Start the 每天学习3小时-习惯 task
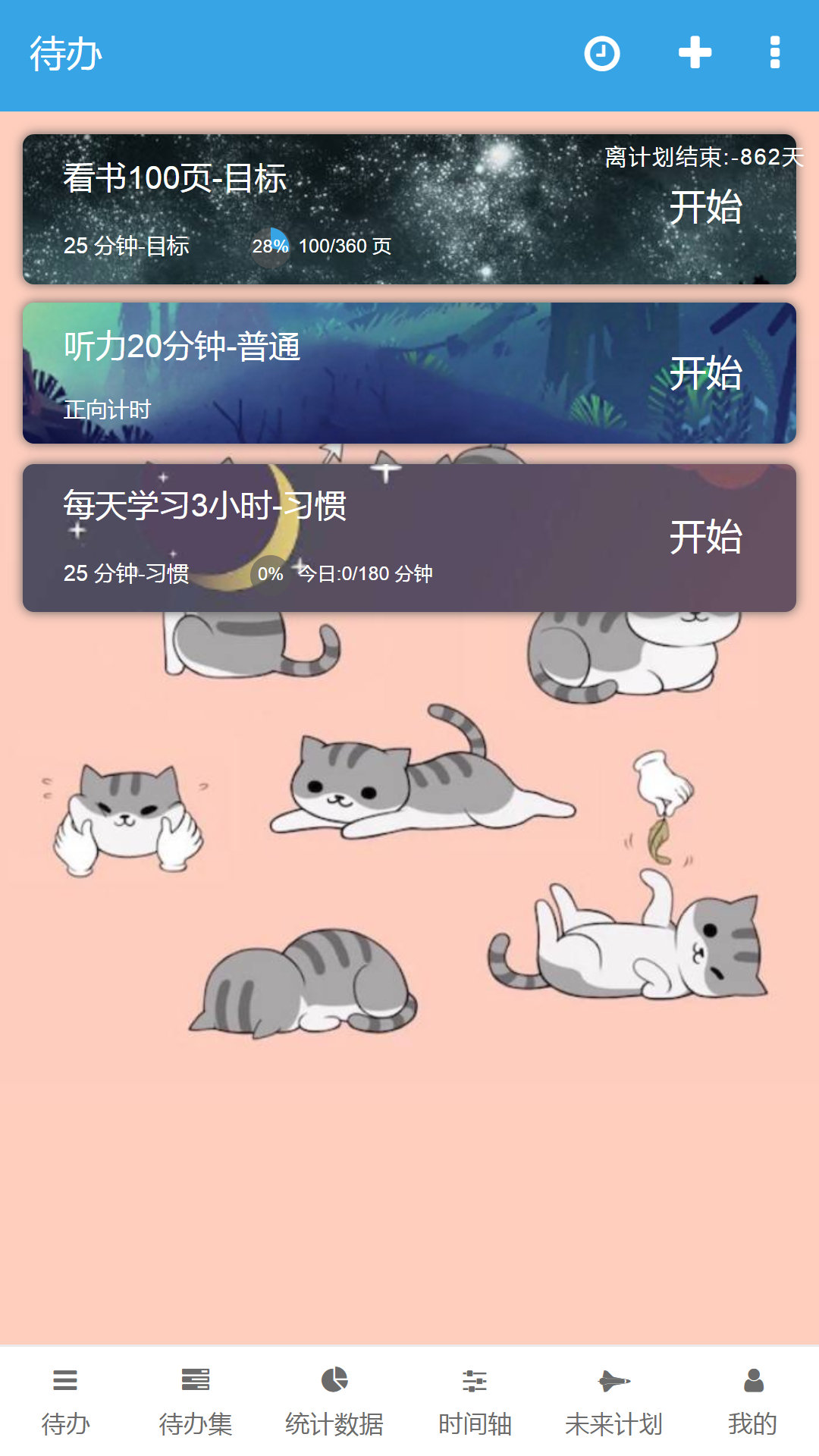 click(705, 538)
